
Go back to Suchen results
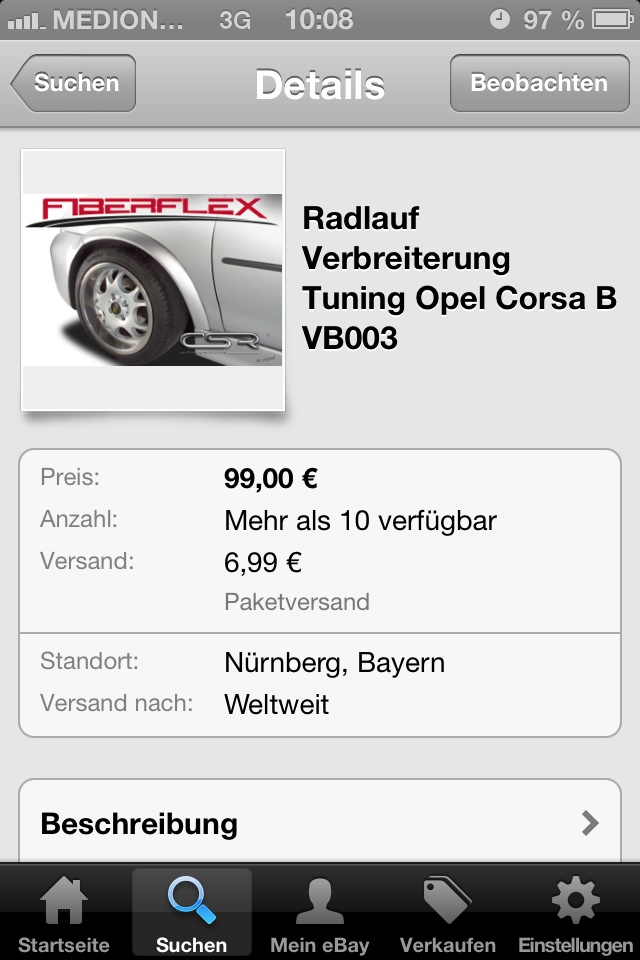74,83
